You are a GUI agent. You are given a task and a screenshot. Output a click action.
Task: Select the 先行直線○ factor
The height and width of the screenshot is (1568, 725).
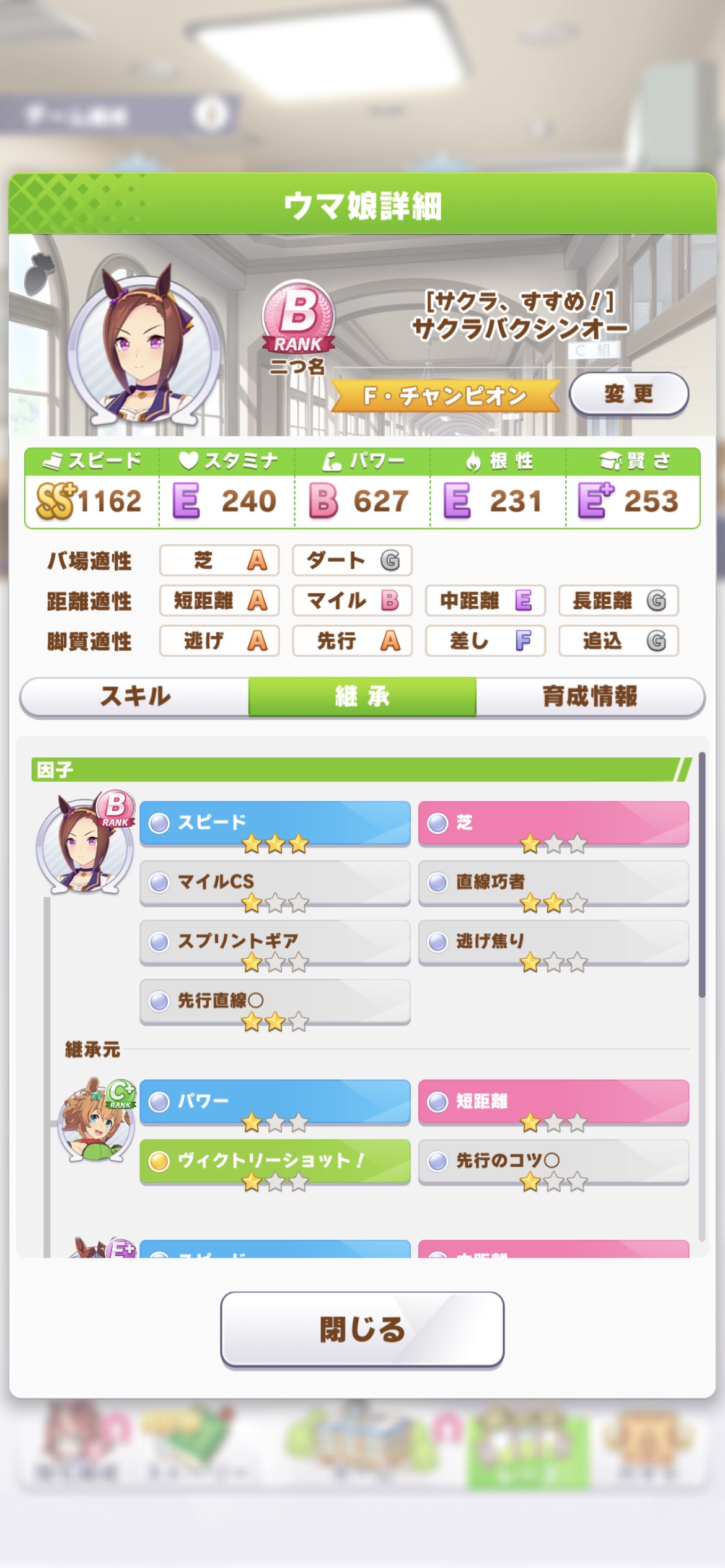click(x=275, y=1002)
